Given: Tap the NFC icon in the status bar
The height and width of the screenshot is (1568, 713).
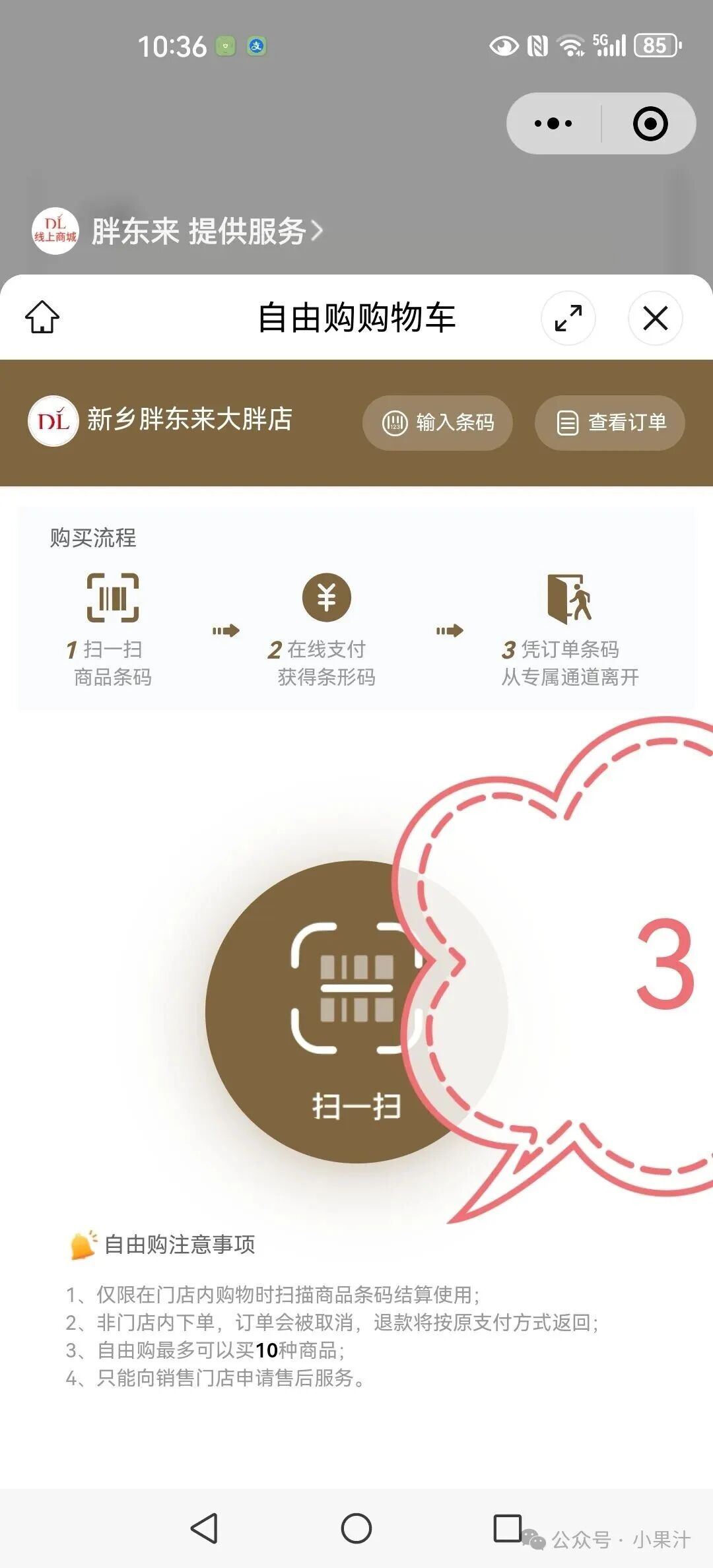Looking at the screenshot, I should point(536,46).
